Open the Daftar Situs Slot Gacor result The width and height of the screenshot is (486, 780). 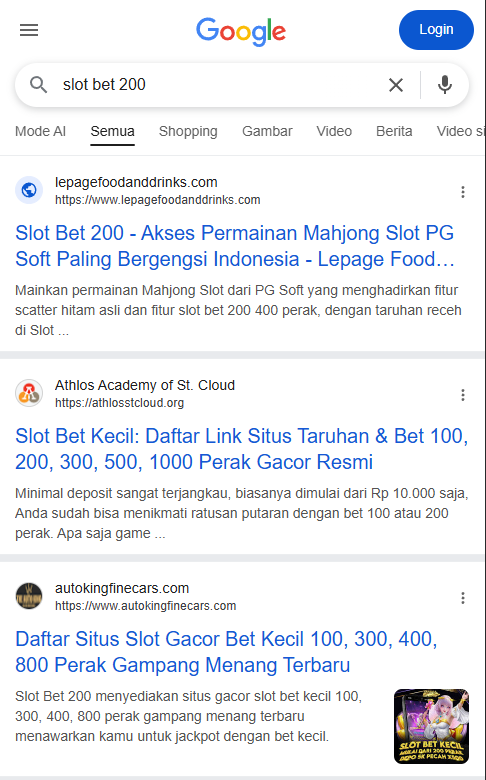click(x=226, y=652)
